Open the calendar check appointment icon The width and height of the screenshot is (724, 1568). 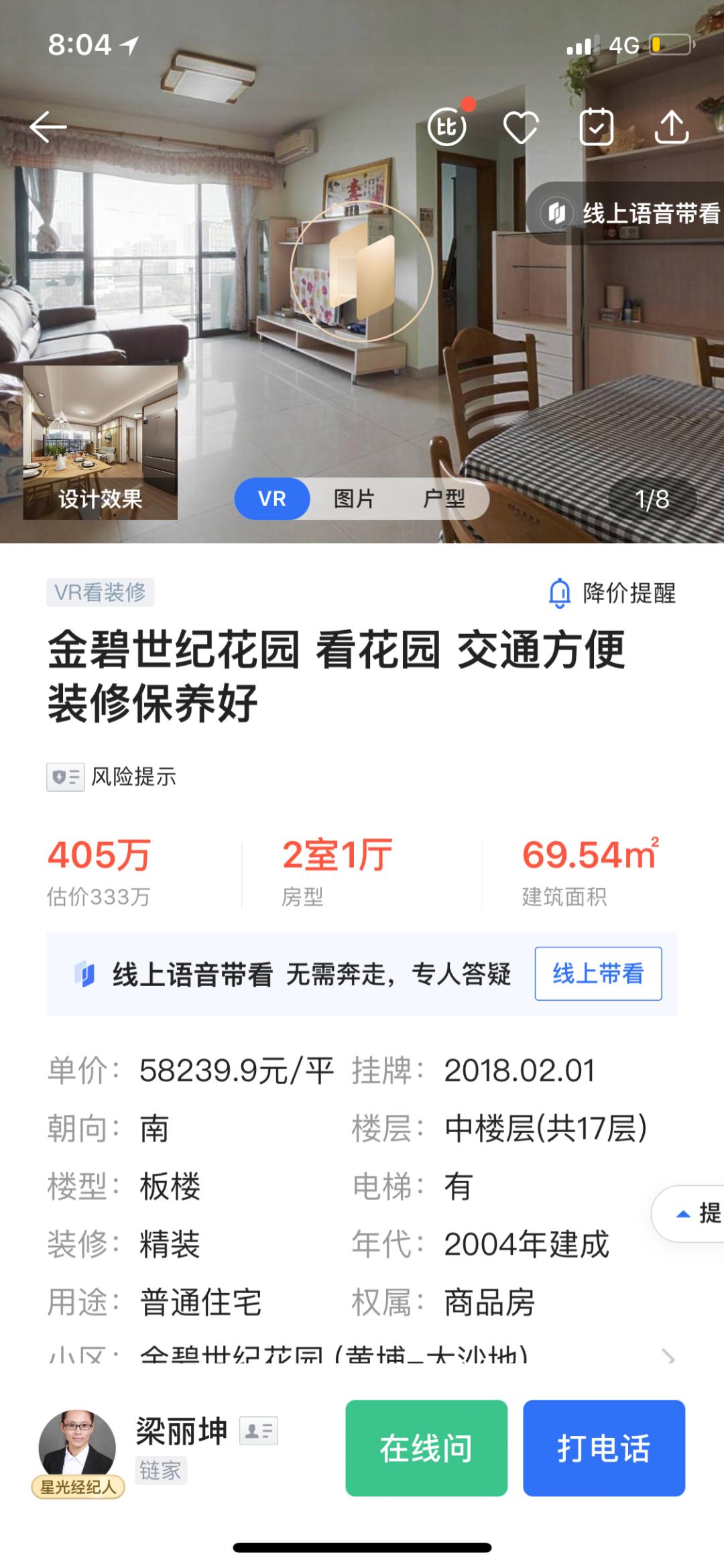pos(596,127)
